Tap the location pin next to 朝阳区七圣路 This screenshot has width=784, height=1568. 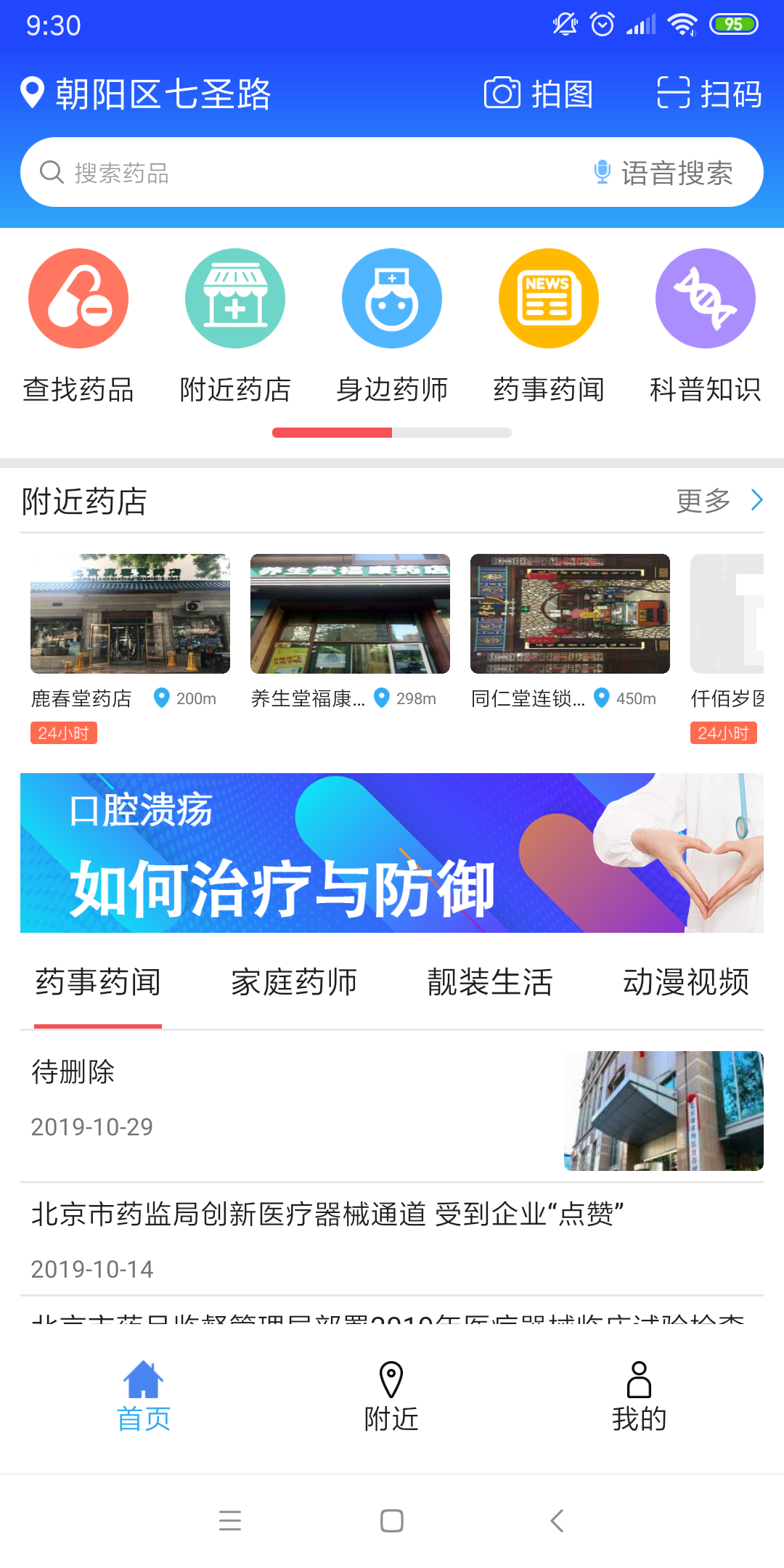click(x=32, y=93)
